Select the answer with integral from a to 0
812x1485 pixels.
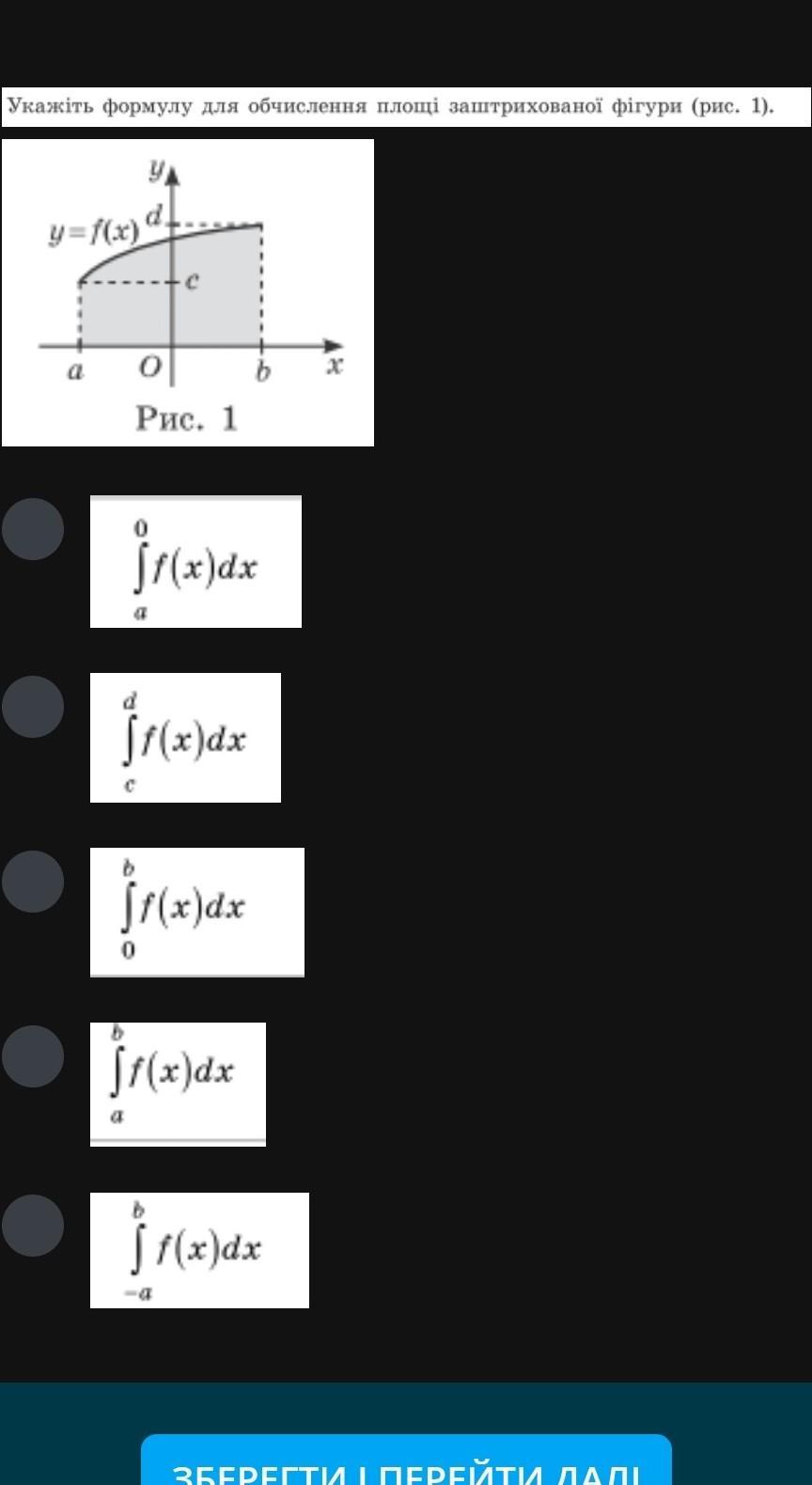tap(33, 529)
